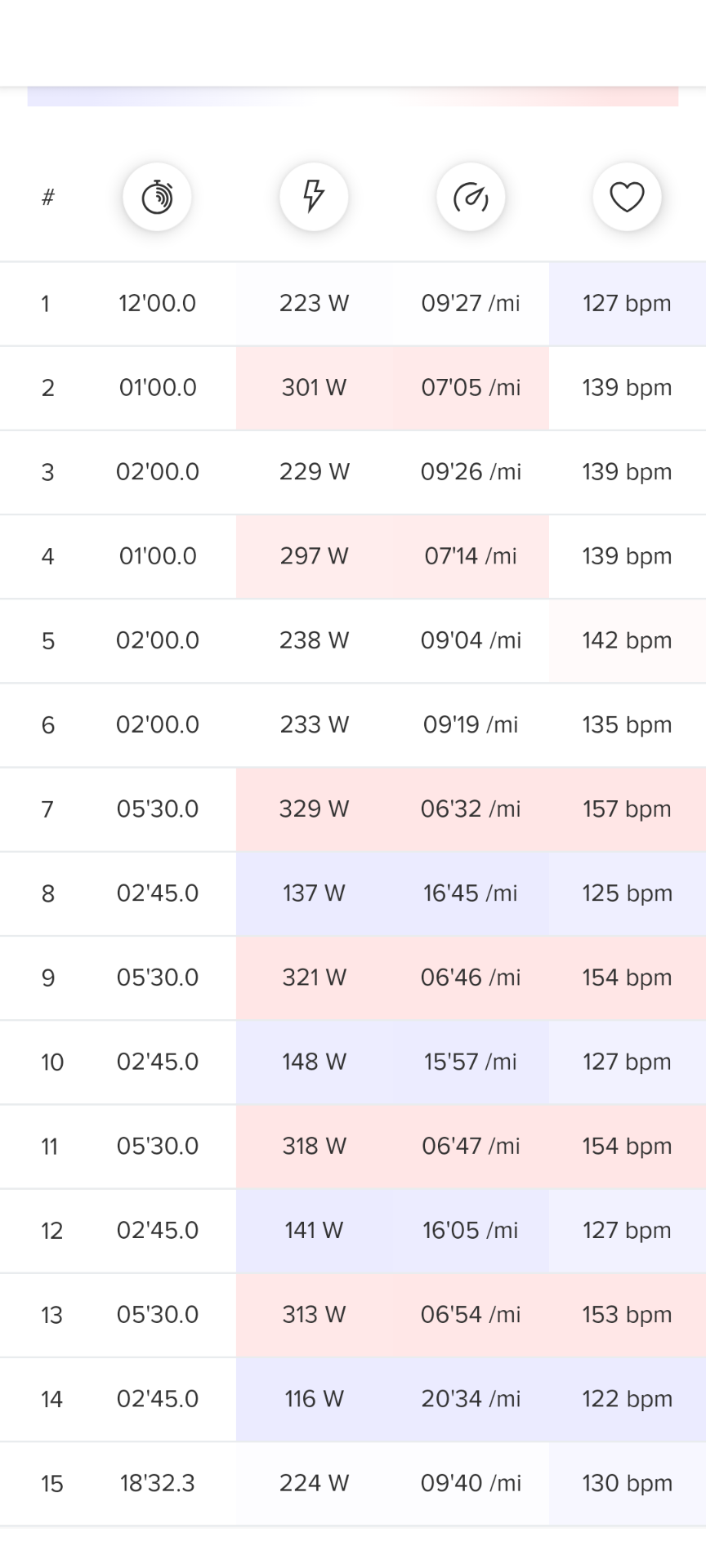Tap the lightning bolt power column icon

314,197
